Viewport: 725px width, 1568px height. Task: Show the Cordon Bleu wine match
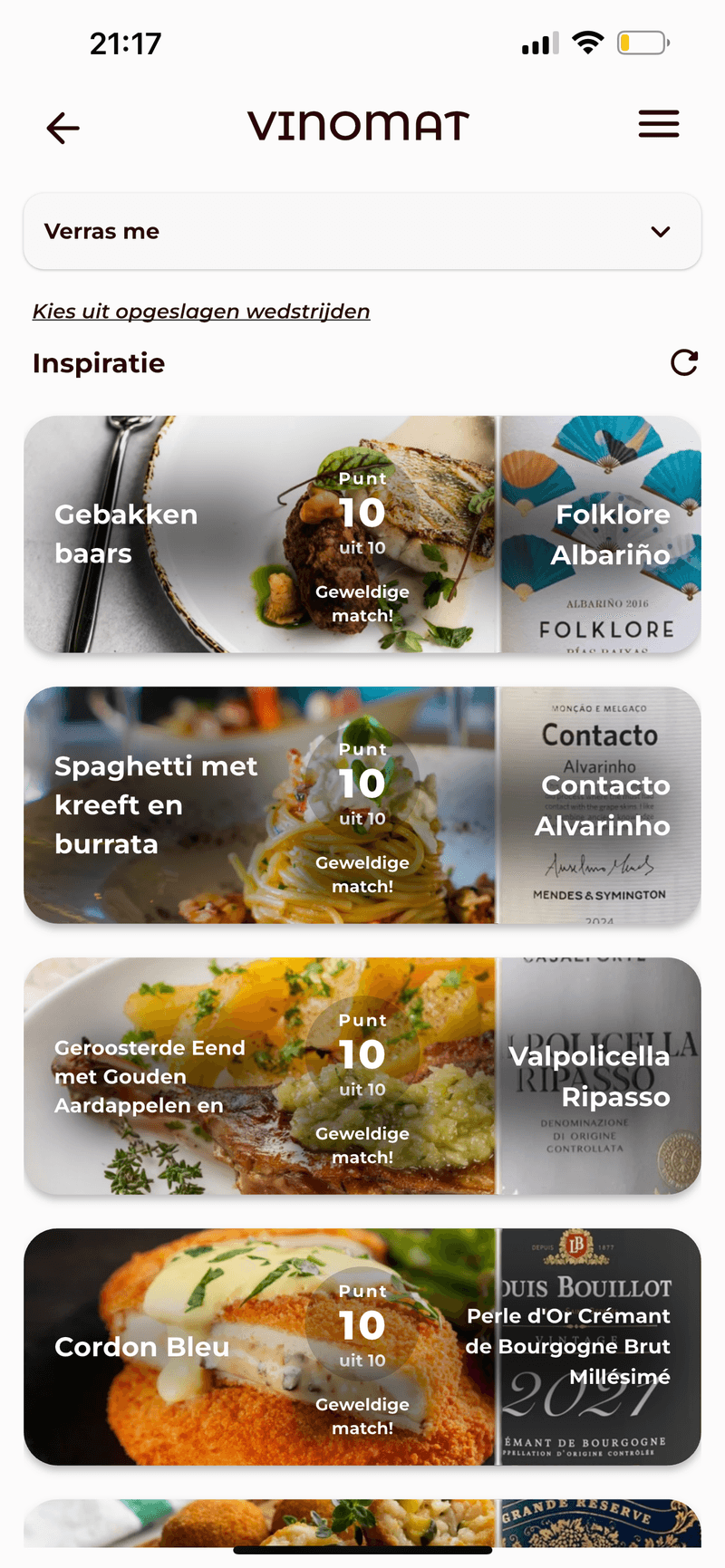[x=362, y=1347]
